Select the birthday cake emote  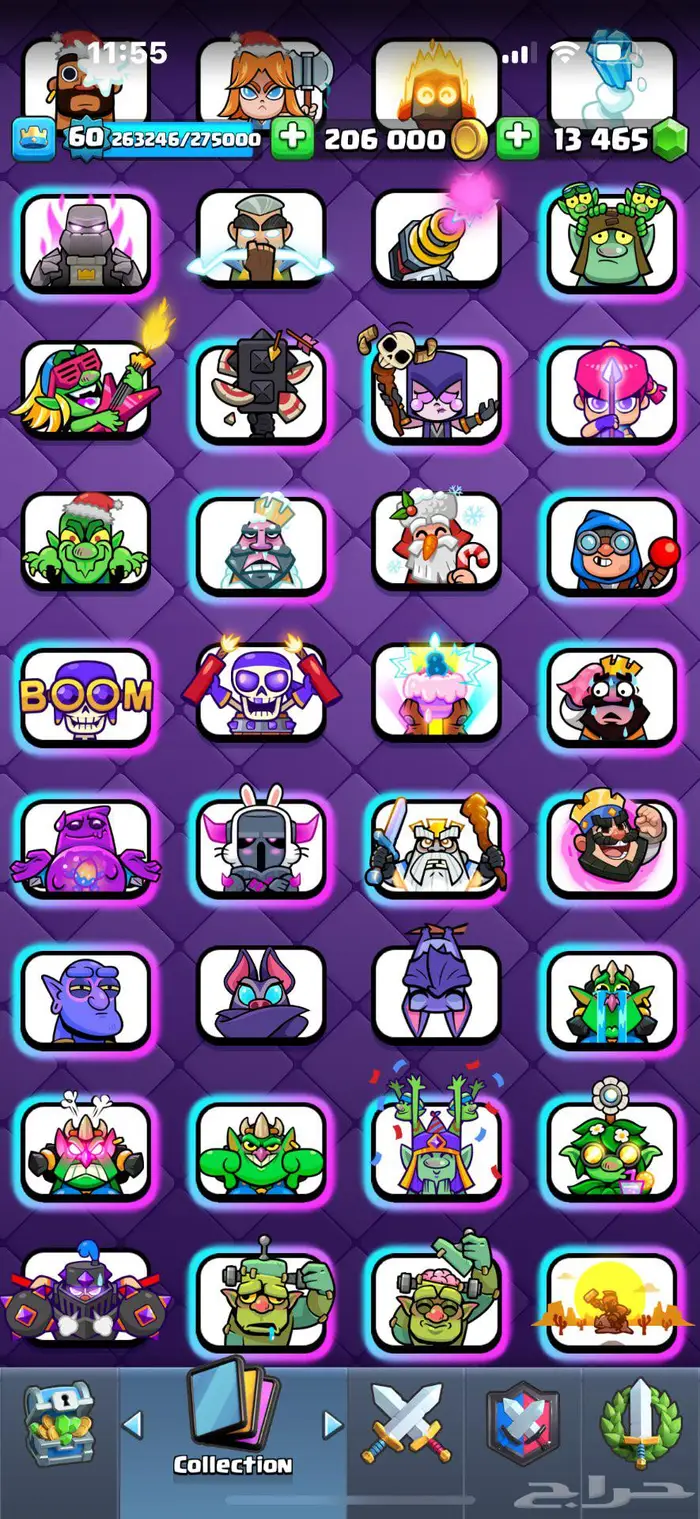pyautogui.click(x=436, y=694)
